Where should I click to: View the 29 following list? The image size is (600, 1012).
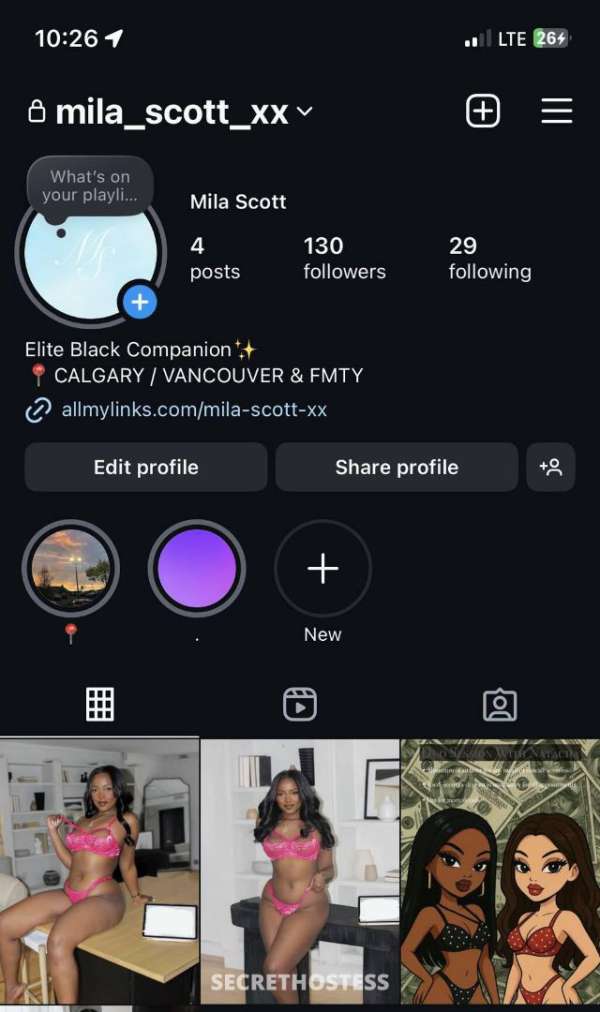coord(489,258)
